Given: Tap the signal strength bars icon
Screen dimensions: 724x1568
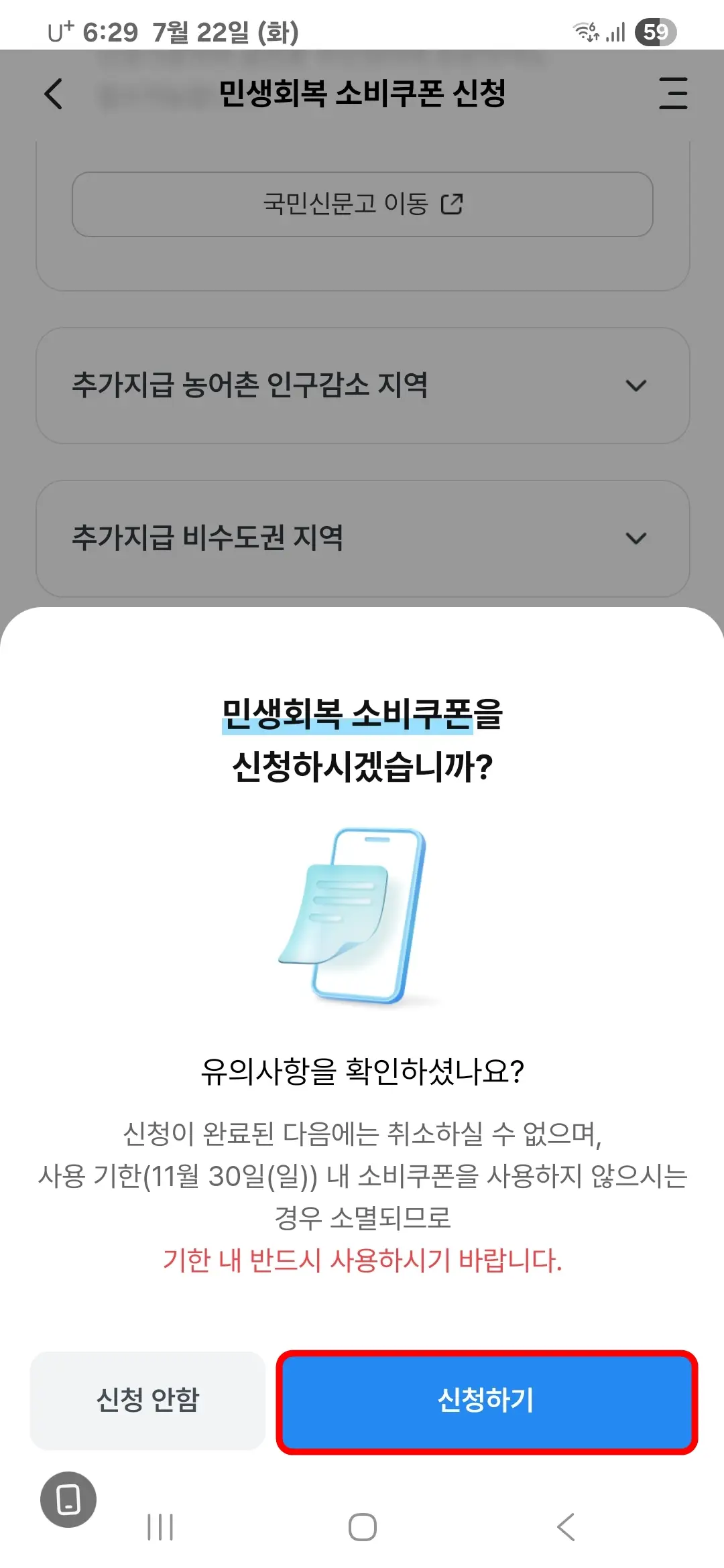Looking at the screenshot, I should click(x=615, y=31).
